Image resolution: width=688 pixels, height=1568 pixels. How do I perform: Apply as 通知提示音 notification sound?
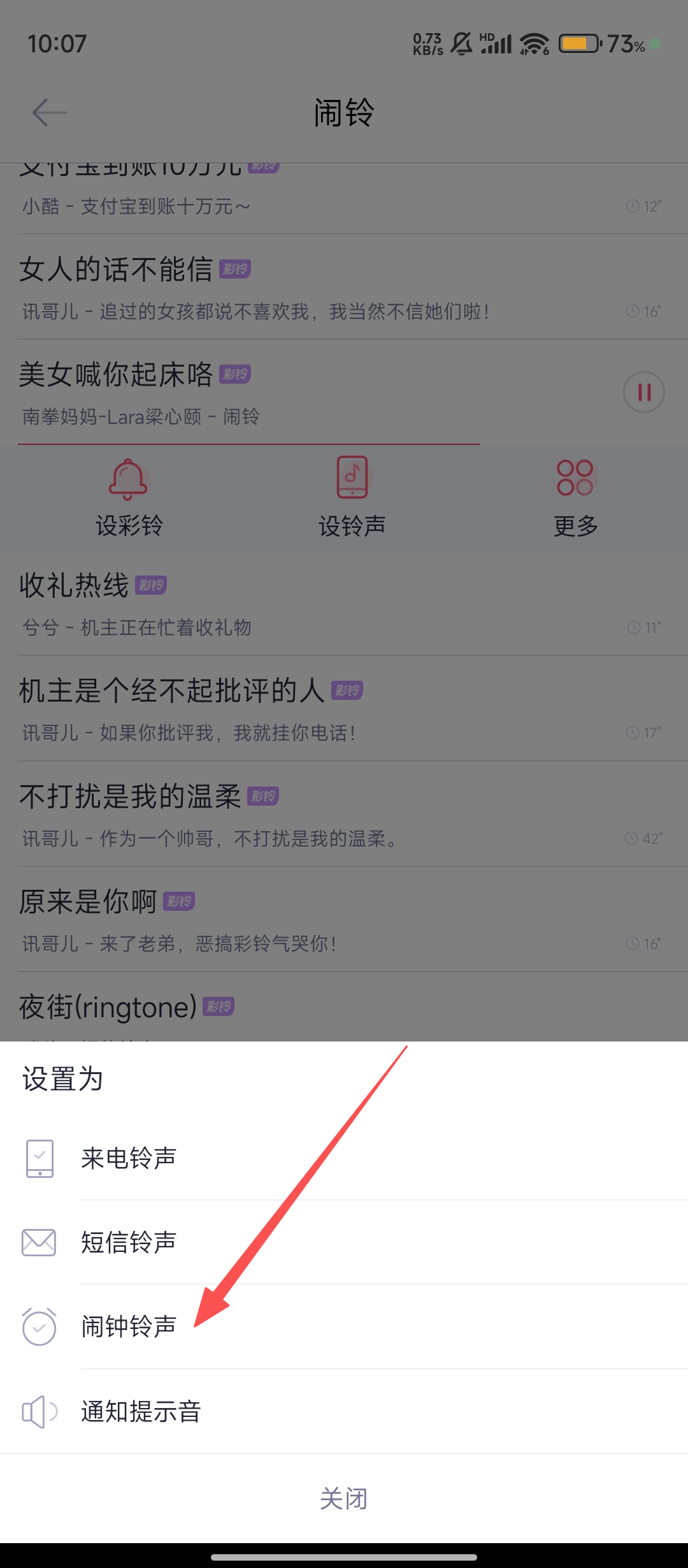pyautogui.click(x=141, y=1411)
